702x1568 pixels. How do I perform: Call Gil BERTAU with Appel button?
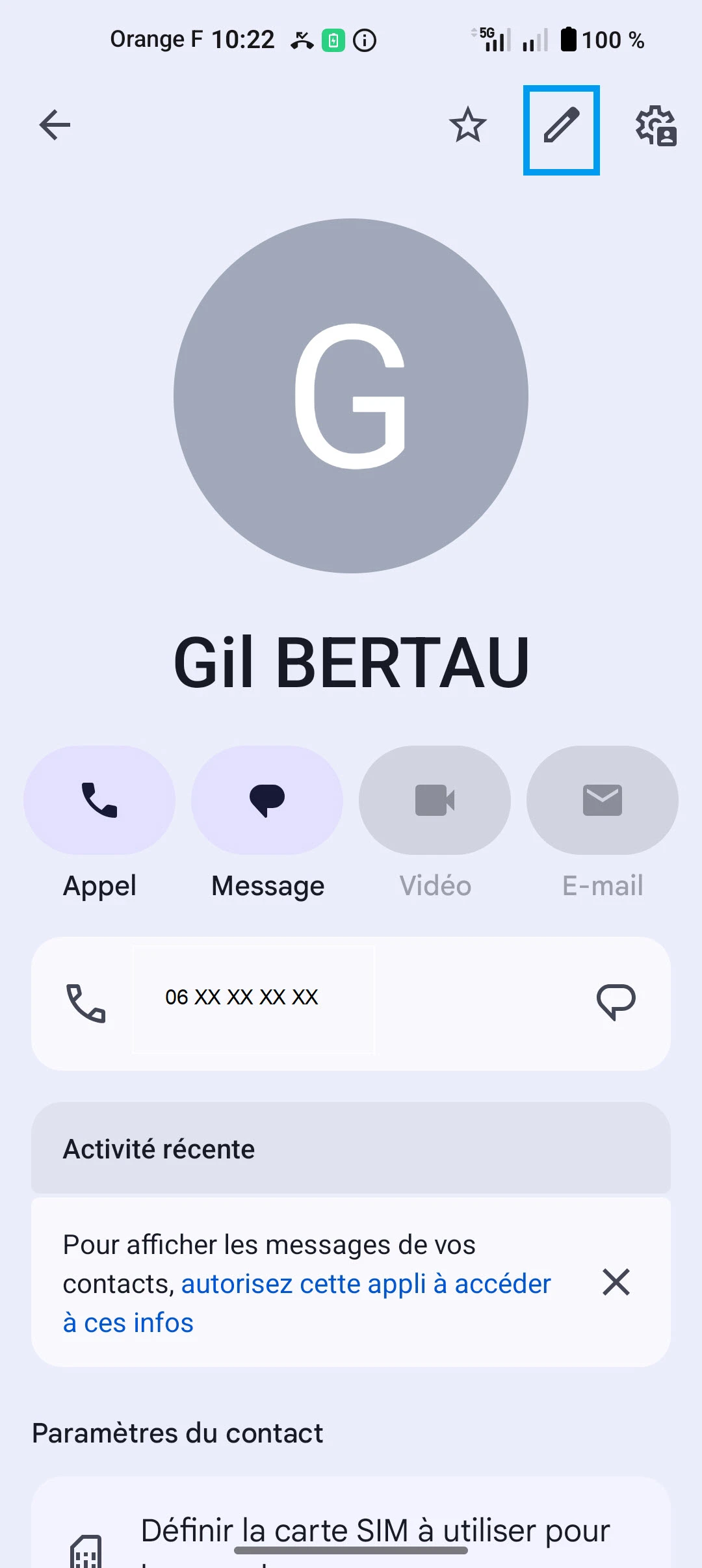pos(99,800)
